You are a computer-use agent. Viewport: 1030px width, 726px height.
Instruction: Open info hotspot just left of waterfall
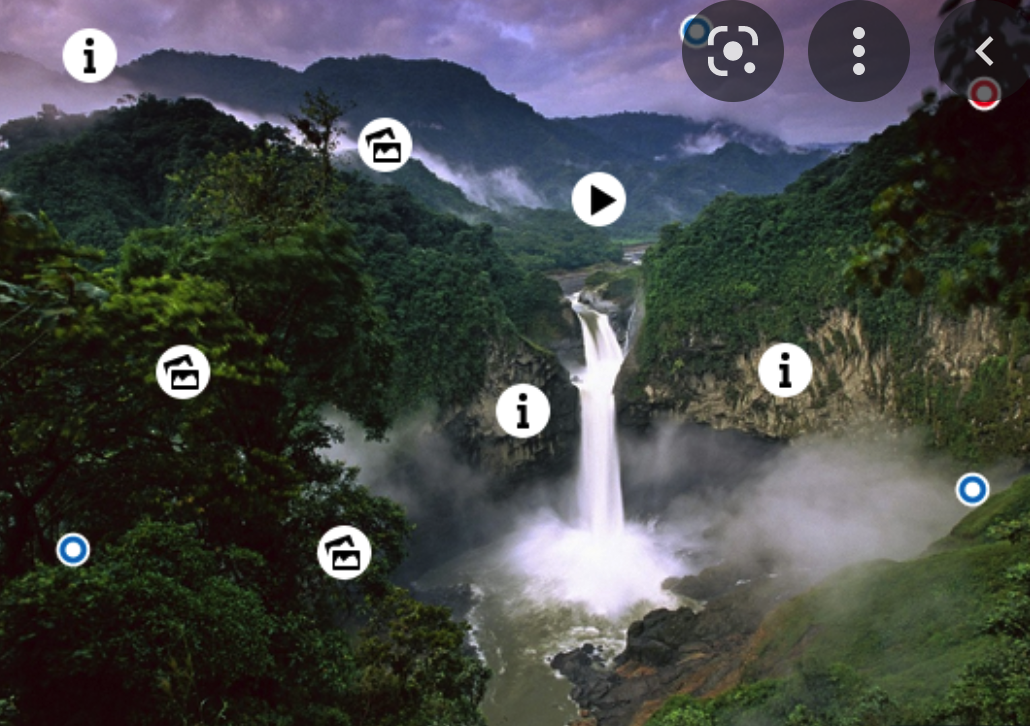click(523, 411)
